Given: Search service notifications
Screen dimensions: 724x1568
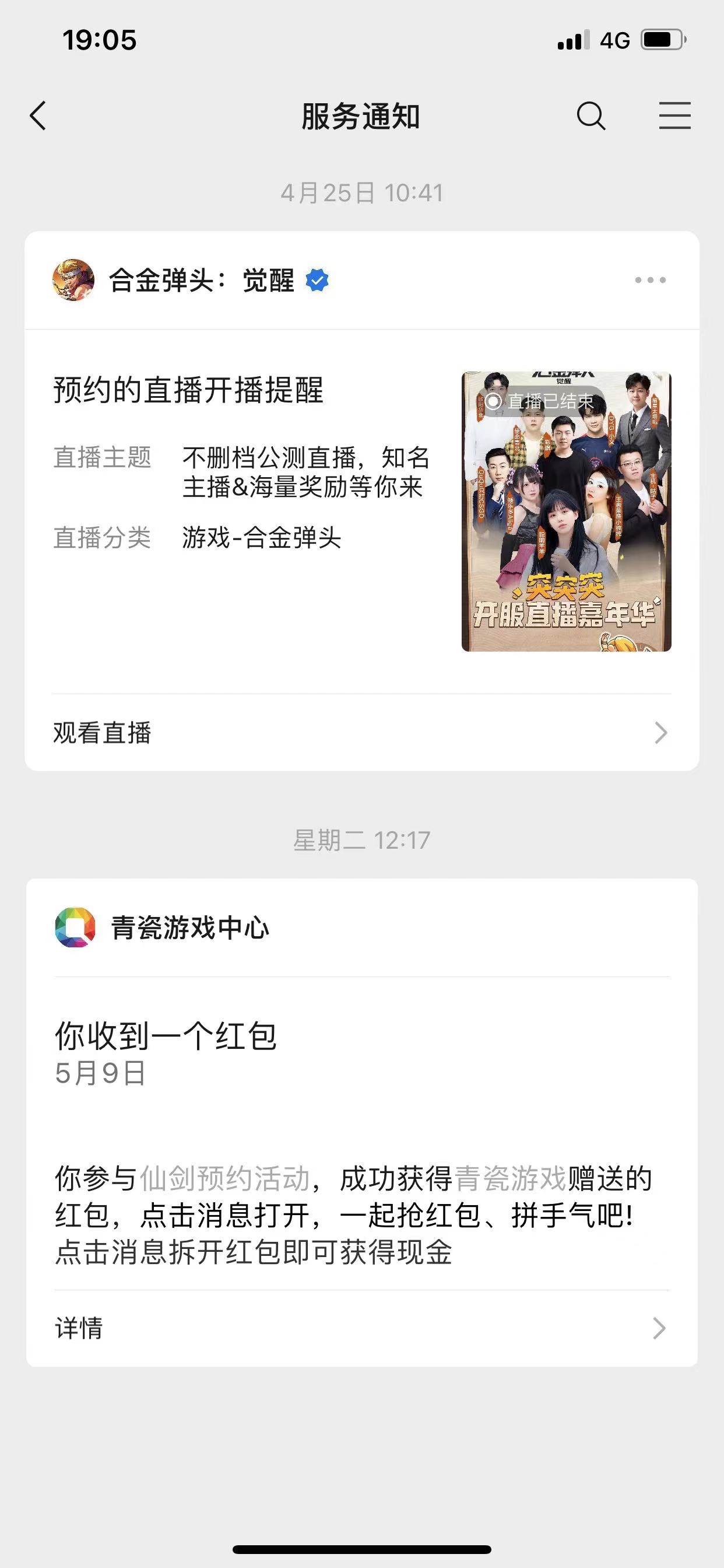Looking at the screenshot, I should (591, 116).
